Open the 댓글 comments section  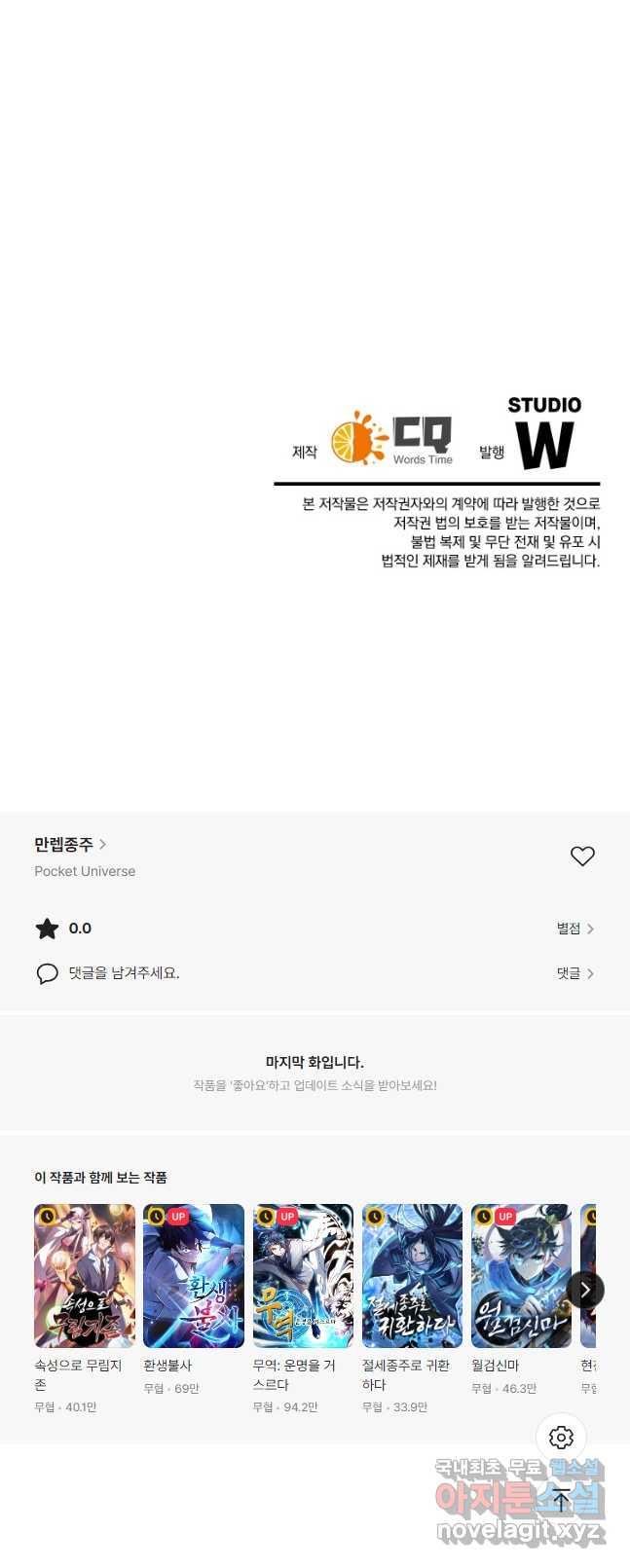pos(574,973)
